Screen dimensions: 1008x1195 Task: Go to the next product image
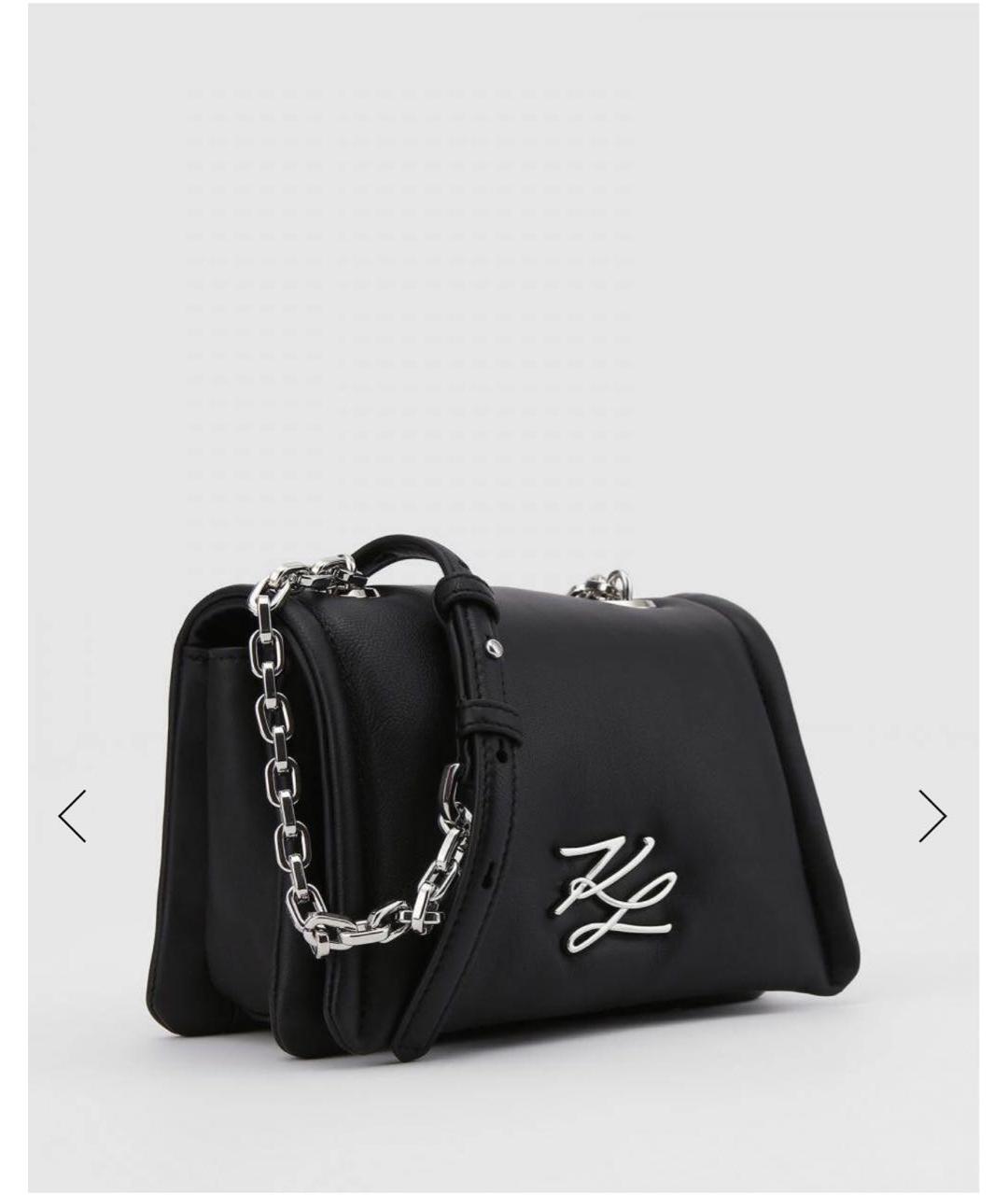pos(931,815)
